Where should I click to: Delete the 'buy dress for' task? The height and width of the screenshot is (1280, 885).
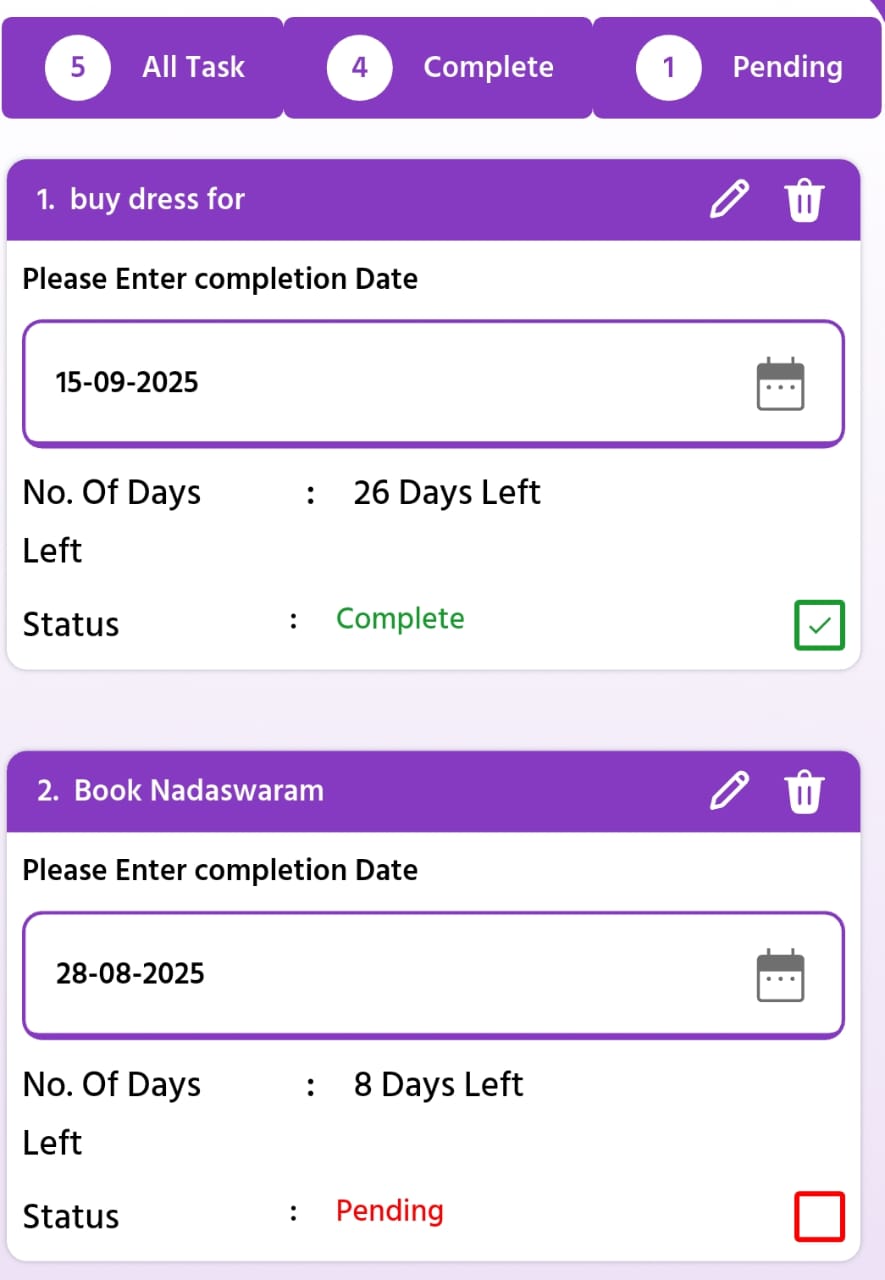point(804,200)
